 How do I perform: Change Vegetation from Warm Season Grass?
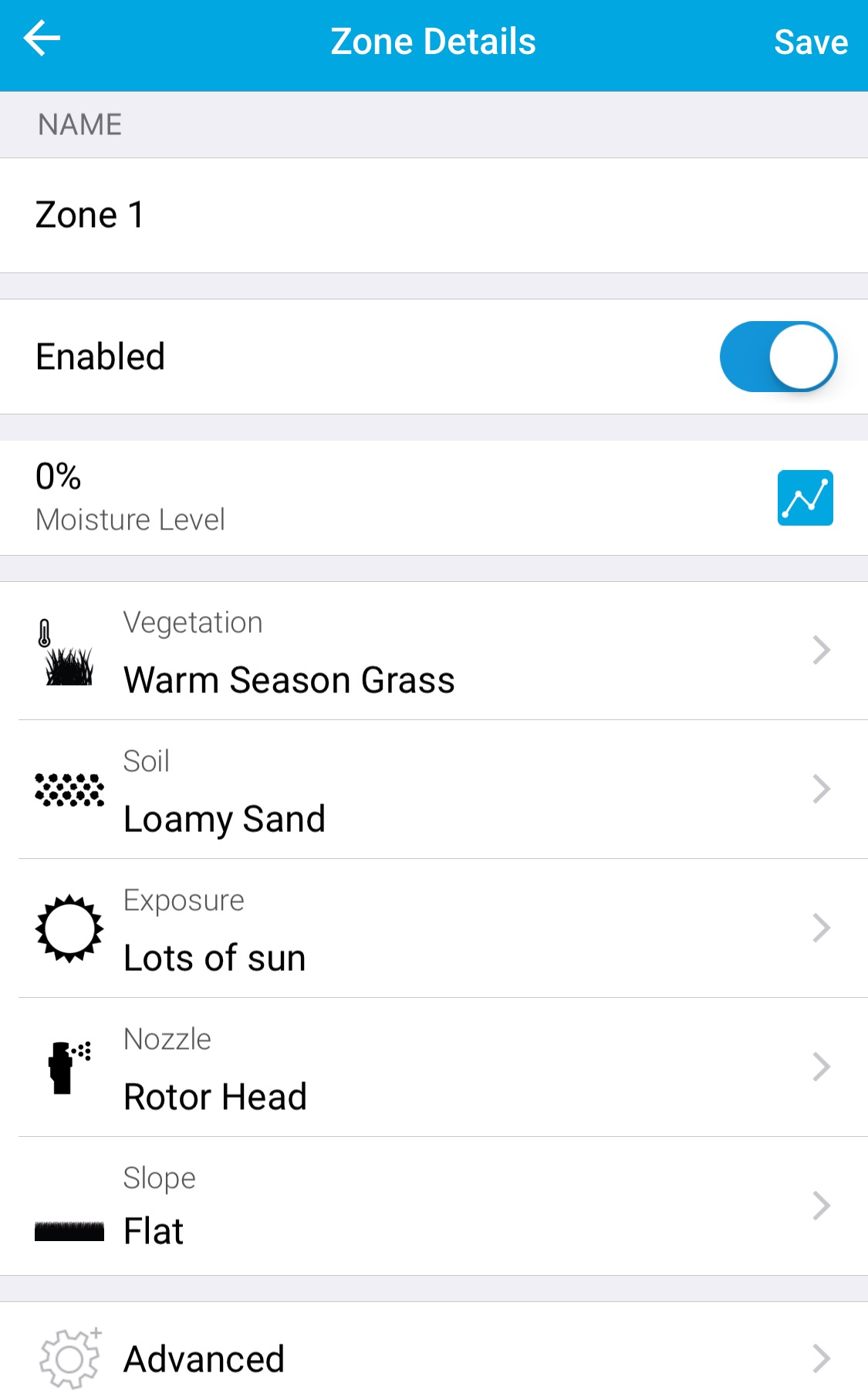(x=434, y=651)
